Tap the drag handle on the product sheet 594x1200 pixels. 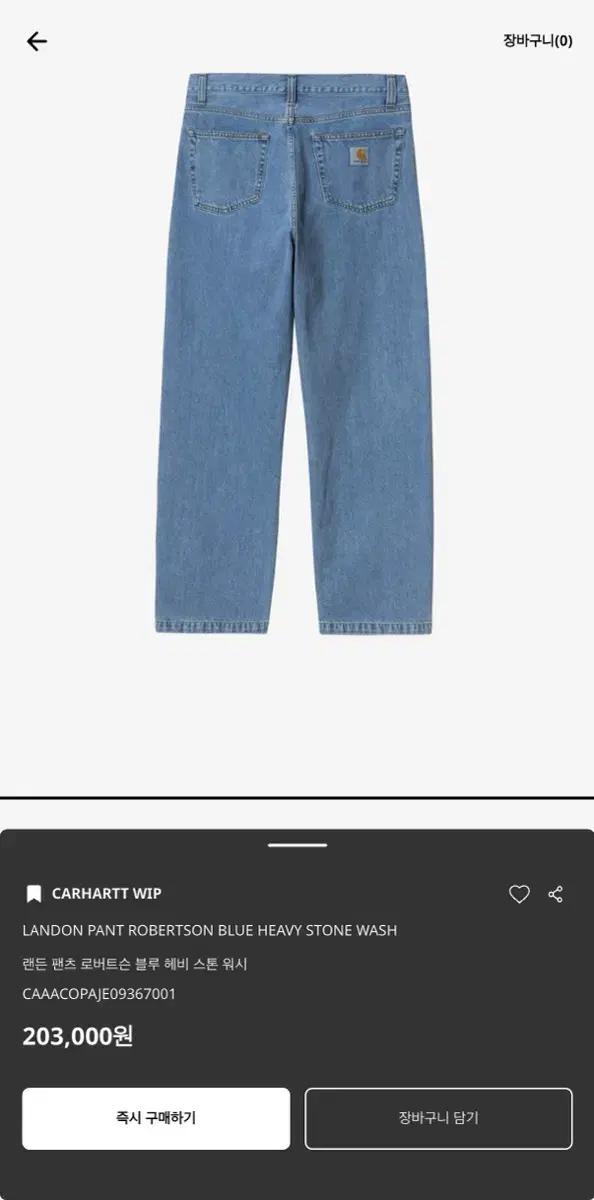(x=297, y=845)
